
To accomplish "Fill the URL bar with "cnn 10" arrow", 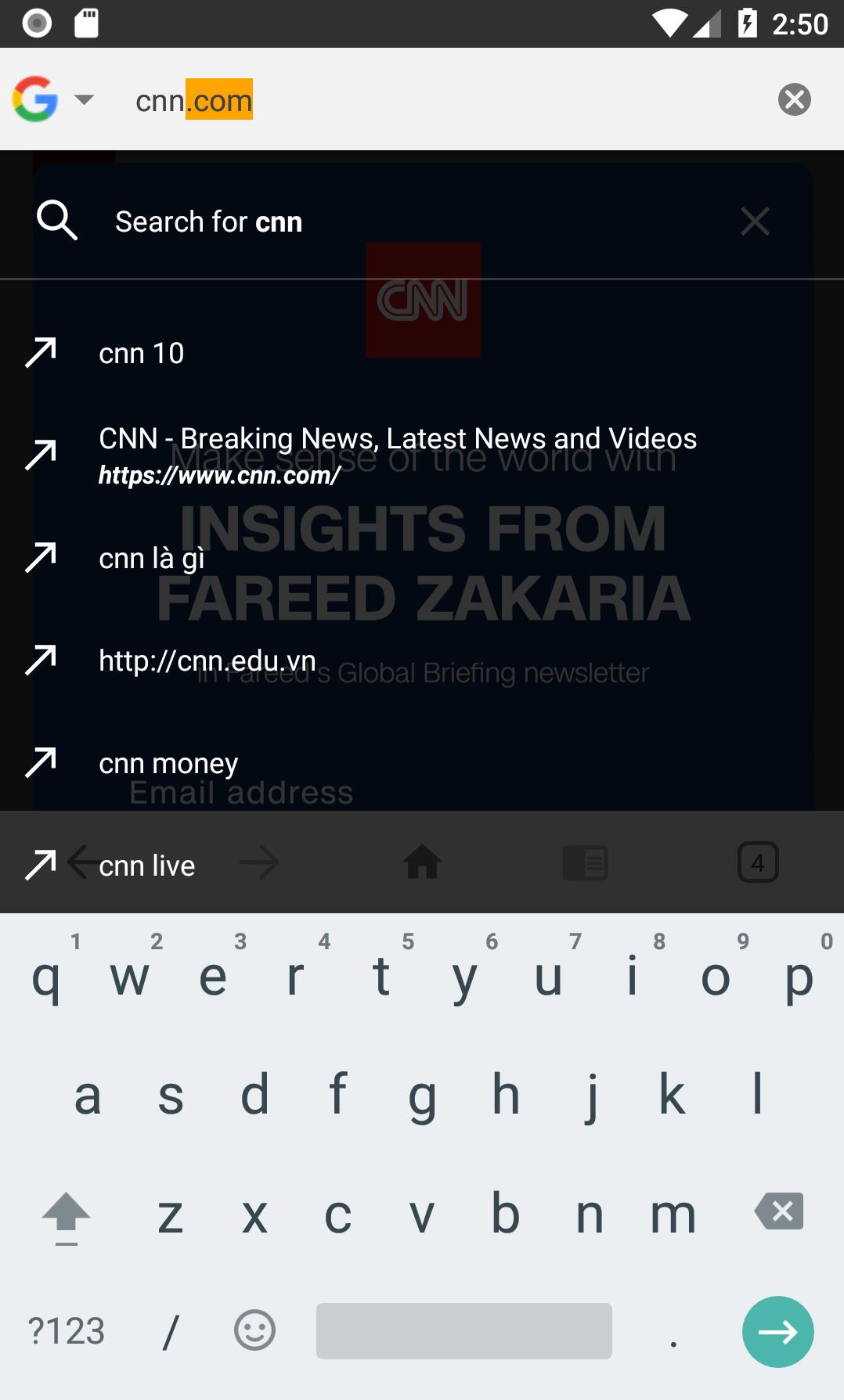I will click(x=41, y=353).
